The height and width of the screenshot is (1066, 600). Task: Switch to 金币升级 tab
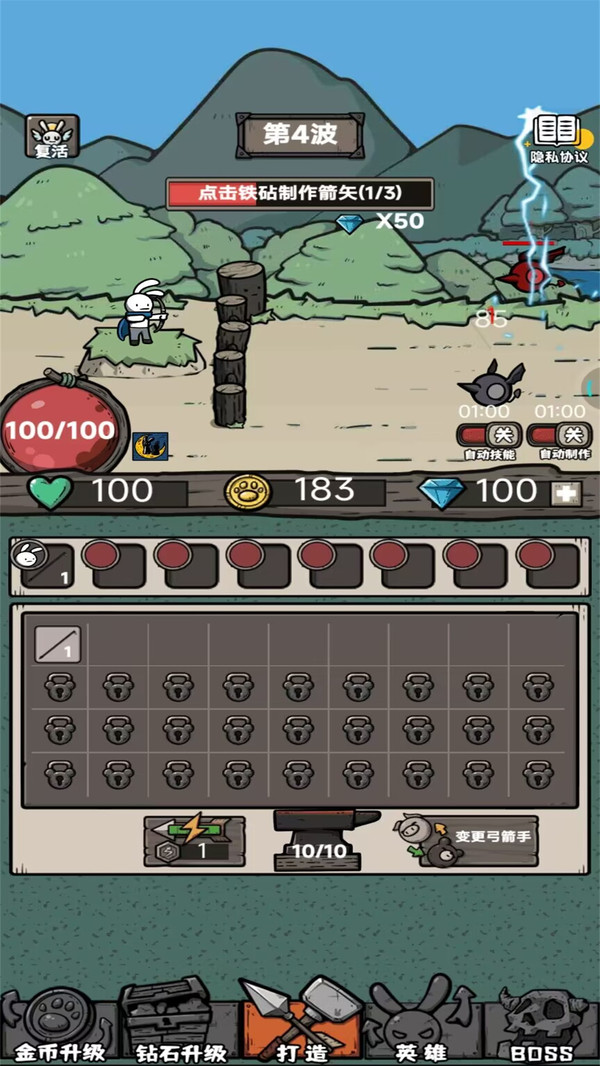click(58, 1024)
